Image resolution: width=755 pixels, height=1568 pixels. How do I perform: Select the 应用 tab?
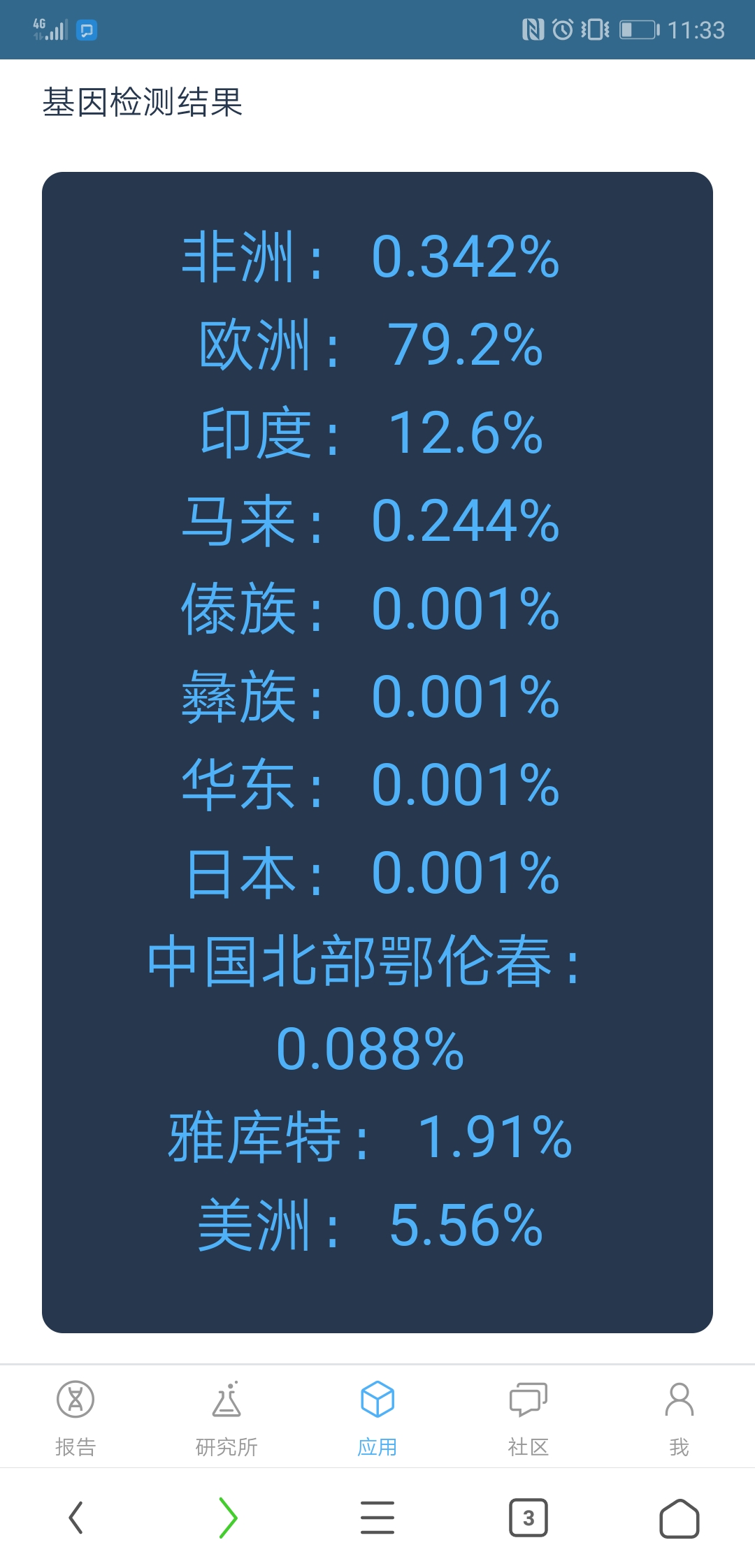coord(377,1418)
